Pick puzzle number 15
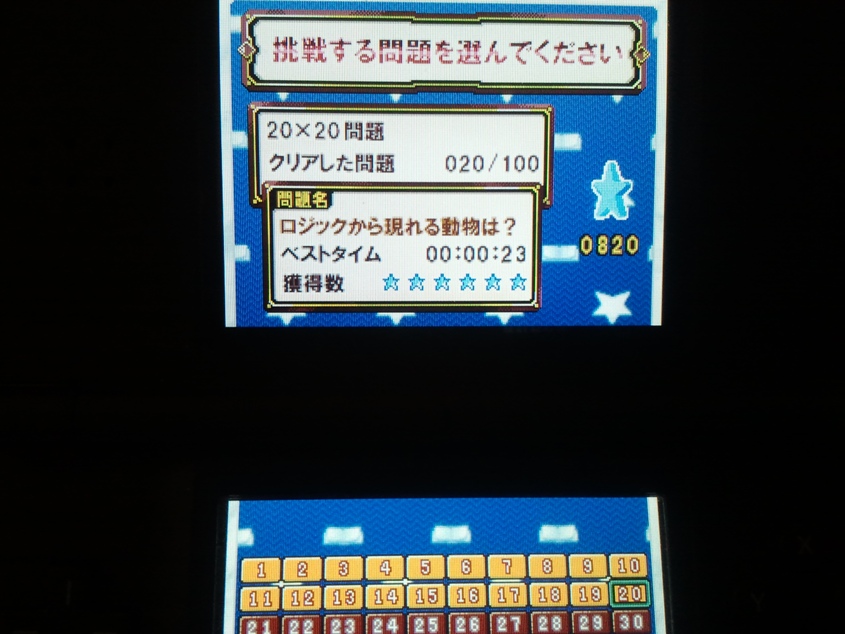This screenshot has height=634, width=845. coord(425,596)
